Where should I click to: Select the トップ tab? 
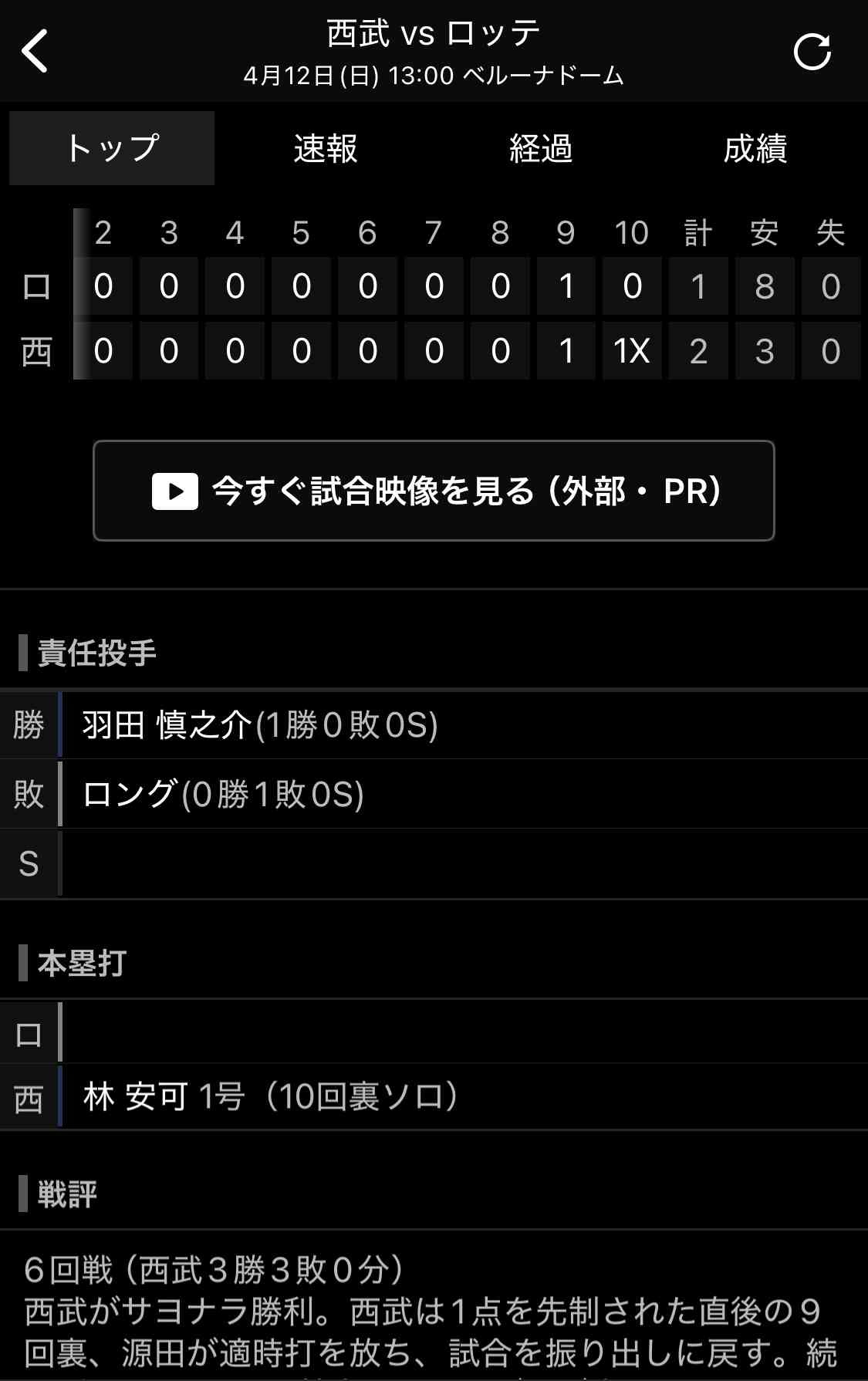click(x=112, y=148)
